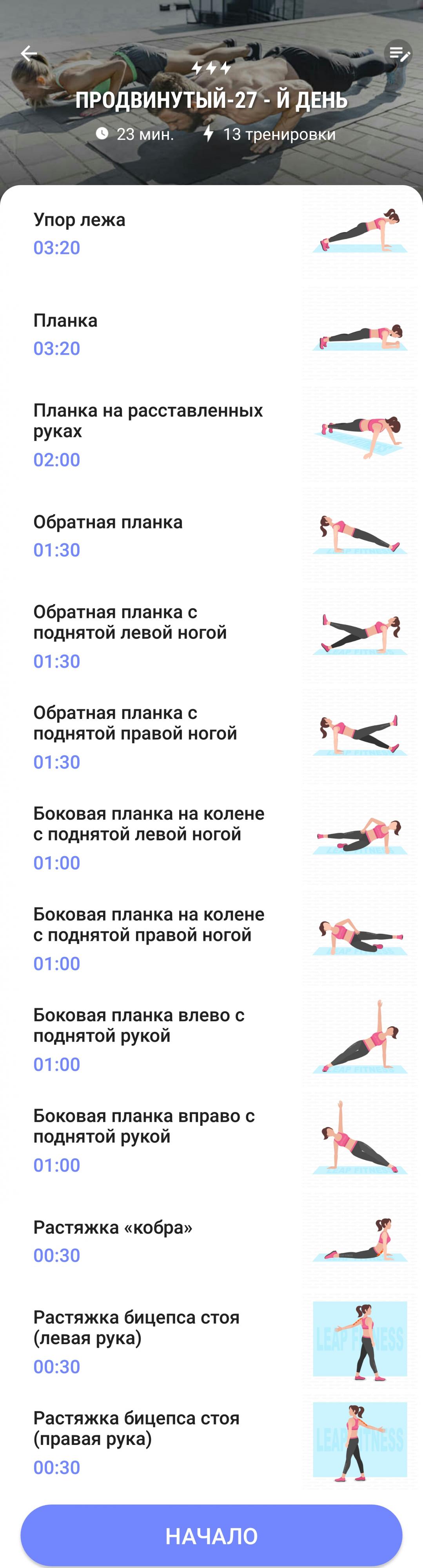Screen dimensions: 423x1568
Task: Open Боковая планка влево с поднятой рукой
Action: coord(211,1038)
